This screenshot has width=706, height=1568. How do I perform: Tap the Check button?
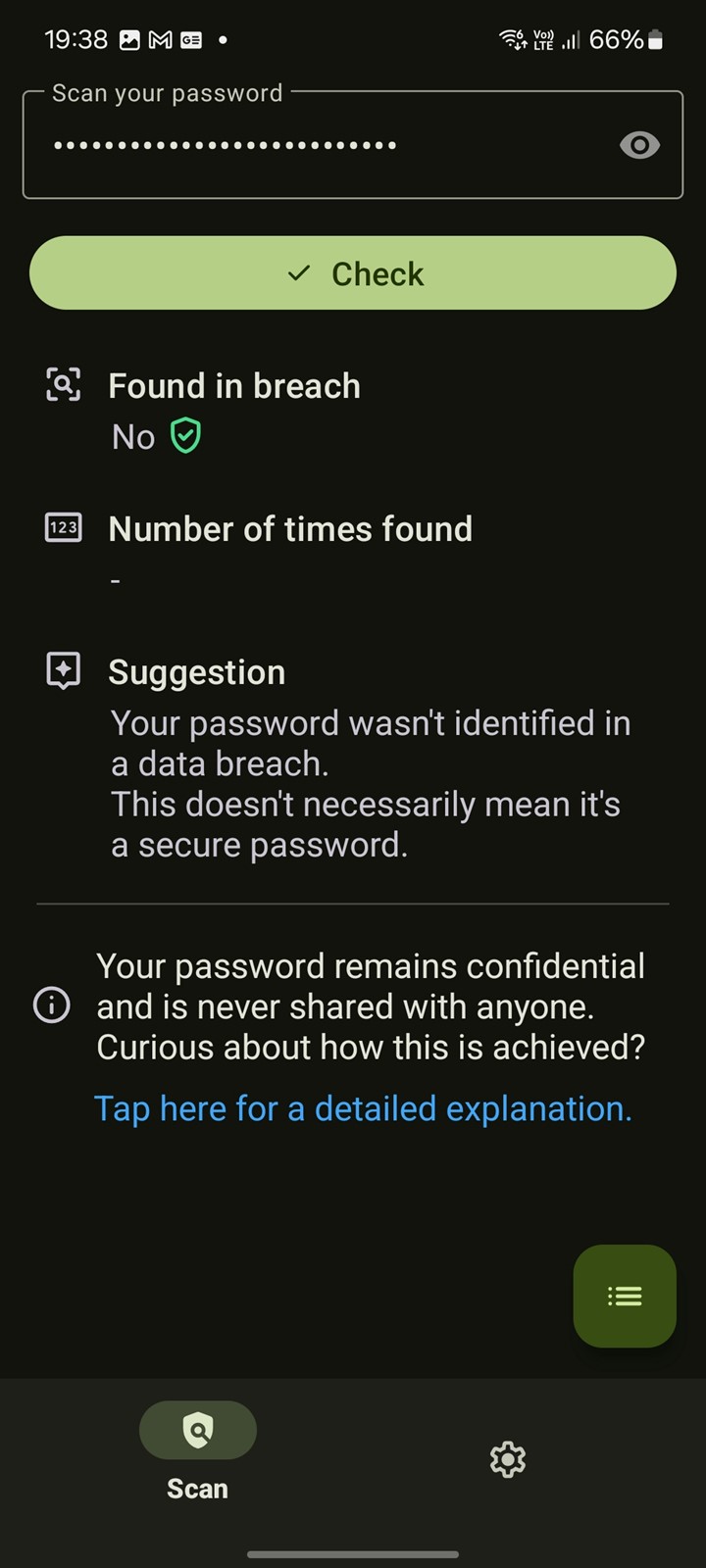(x=353, y=273)
